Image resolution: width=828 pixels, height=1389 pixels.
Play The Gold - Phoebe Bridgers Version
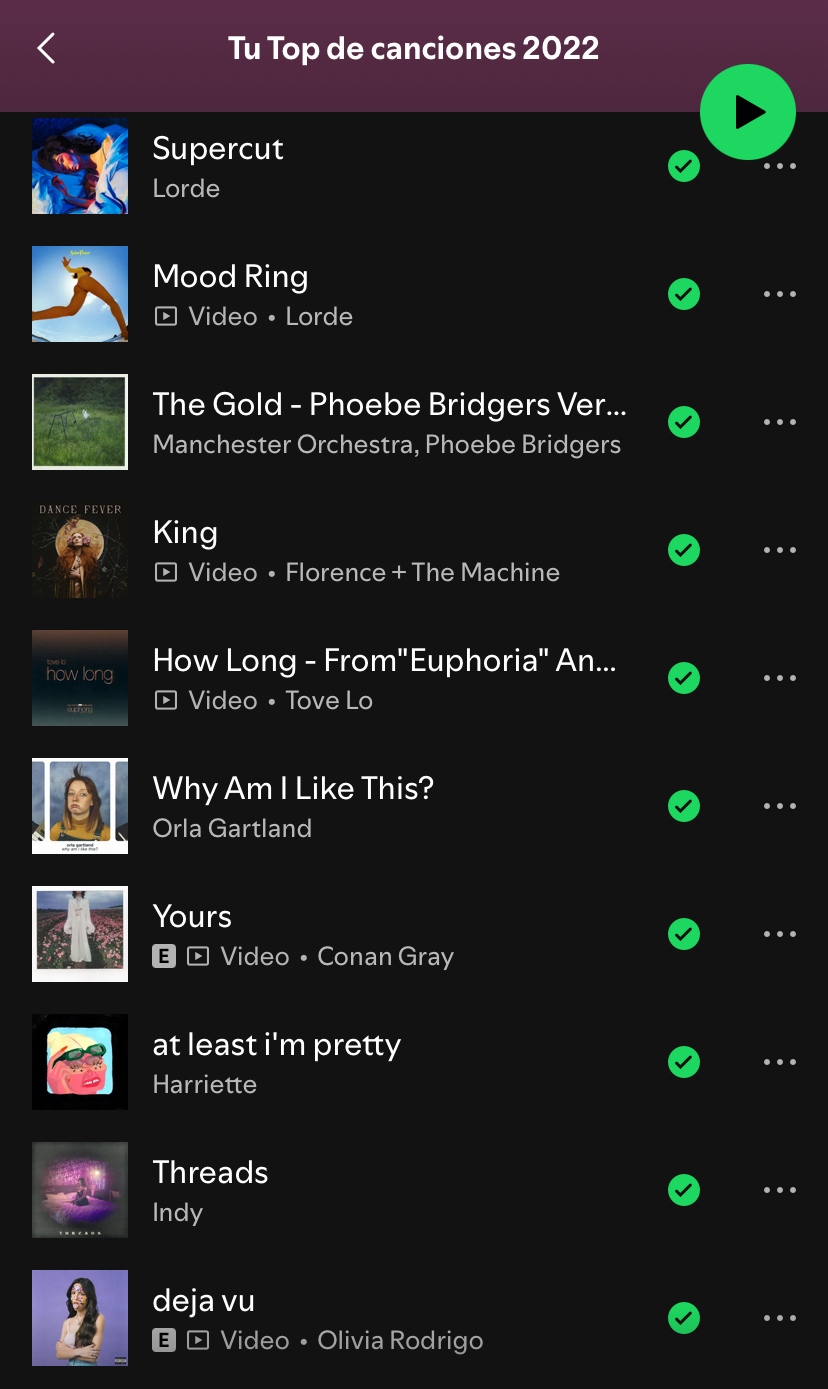388,422
